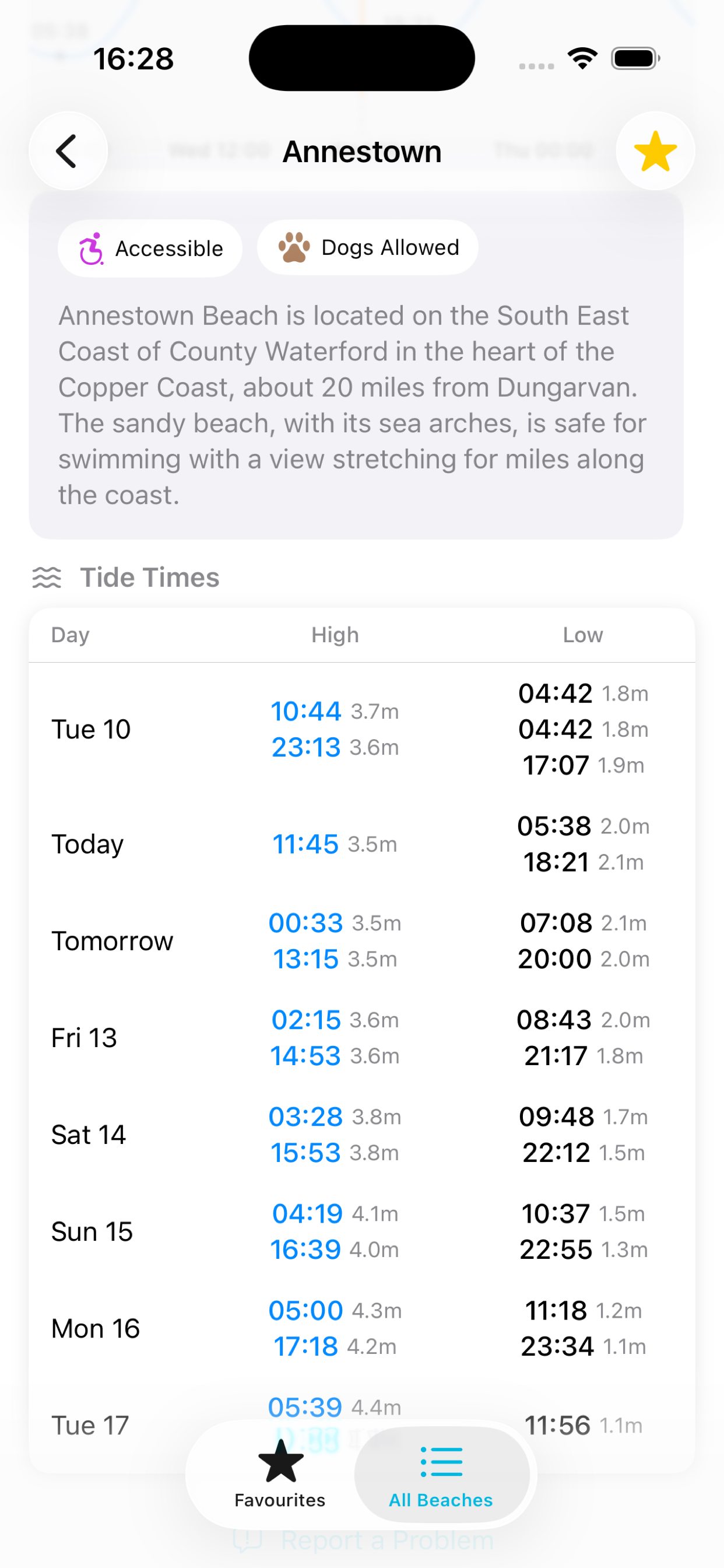Toggle the Dogs Allowed badge
The height and width of the screenshot is (1568, 724).
point(367,247)
